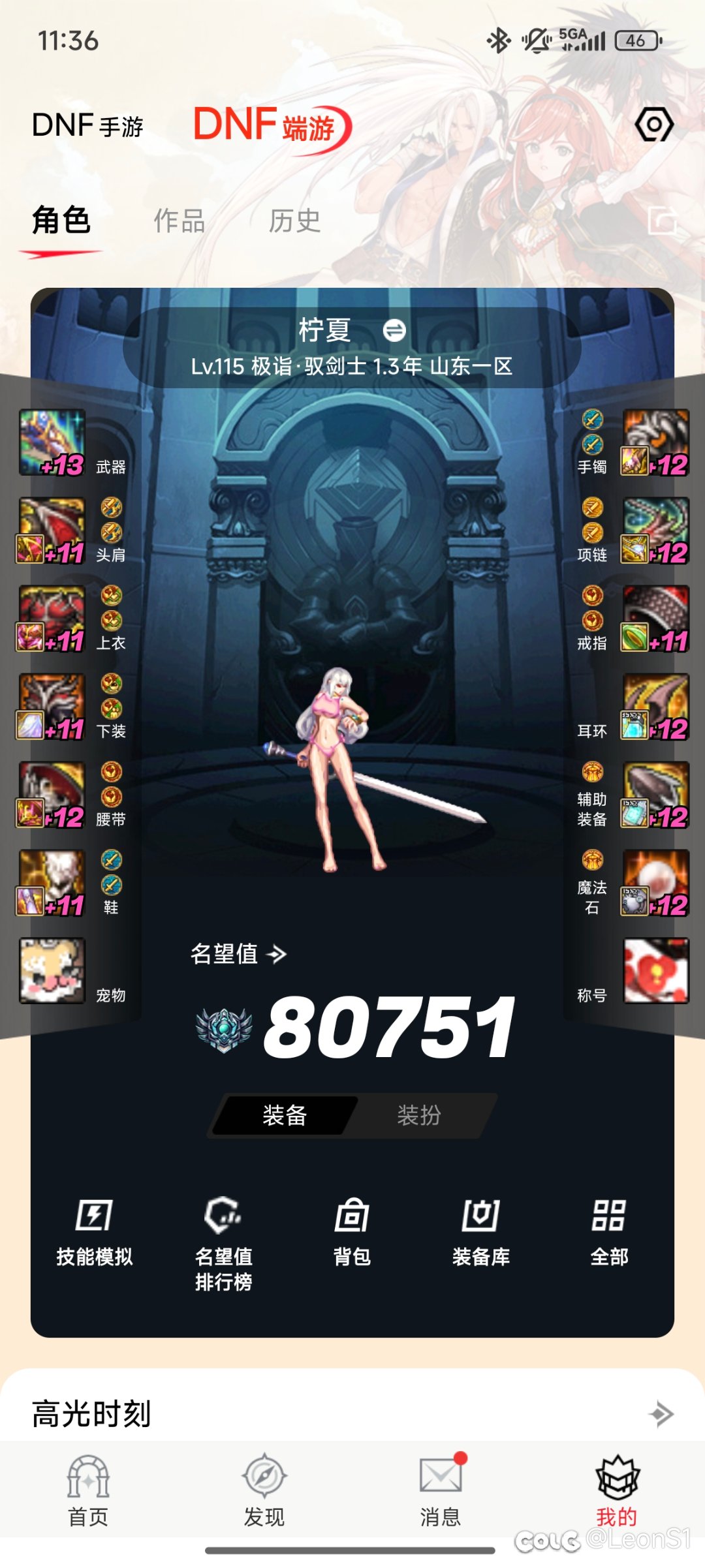Switch to DNF手游 section
The height and width of the screenshot is (1568, 705).
(87, 125)
